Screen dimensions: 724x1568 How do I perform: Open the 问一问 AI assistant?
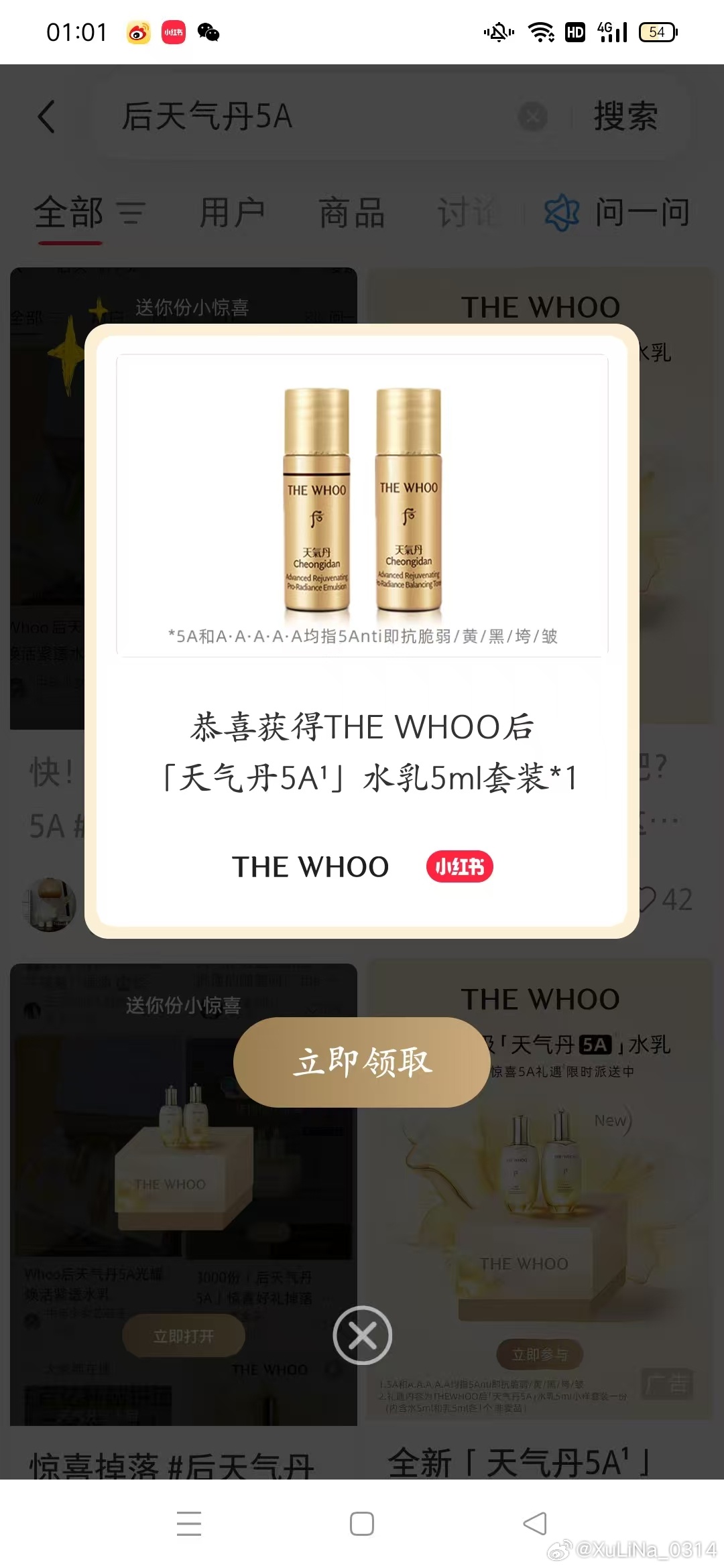coord(617,213)
